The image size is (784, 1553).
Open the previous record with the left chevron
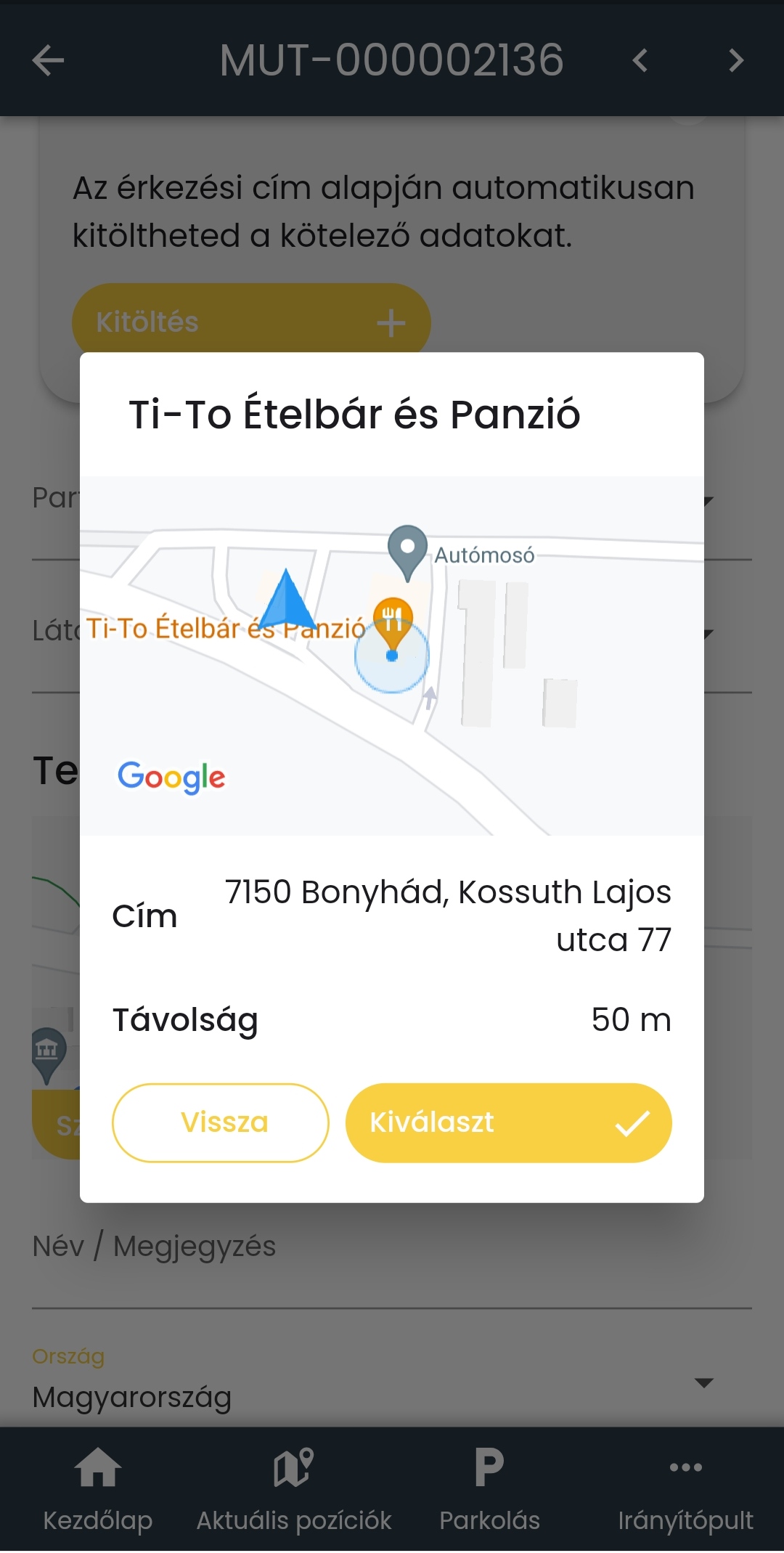tap(640, 60)
